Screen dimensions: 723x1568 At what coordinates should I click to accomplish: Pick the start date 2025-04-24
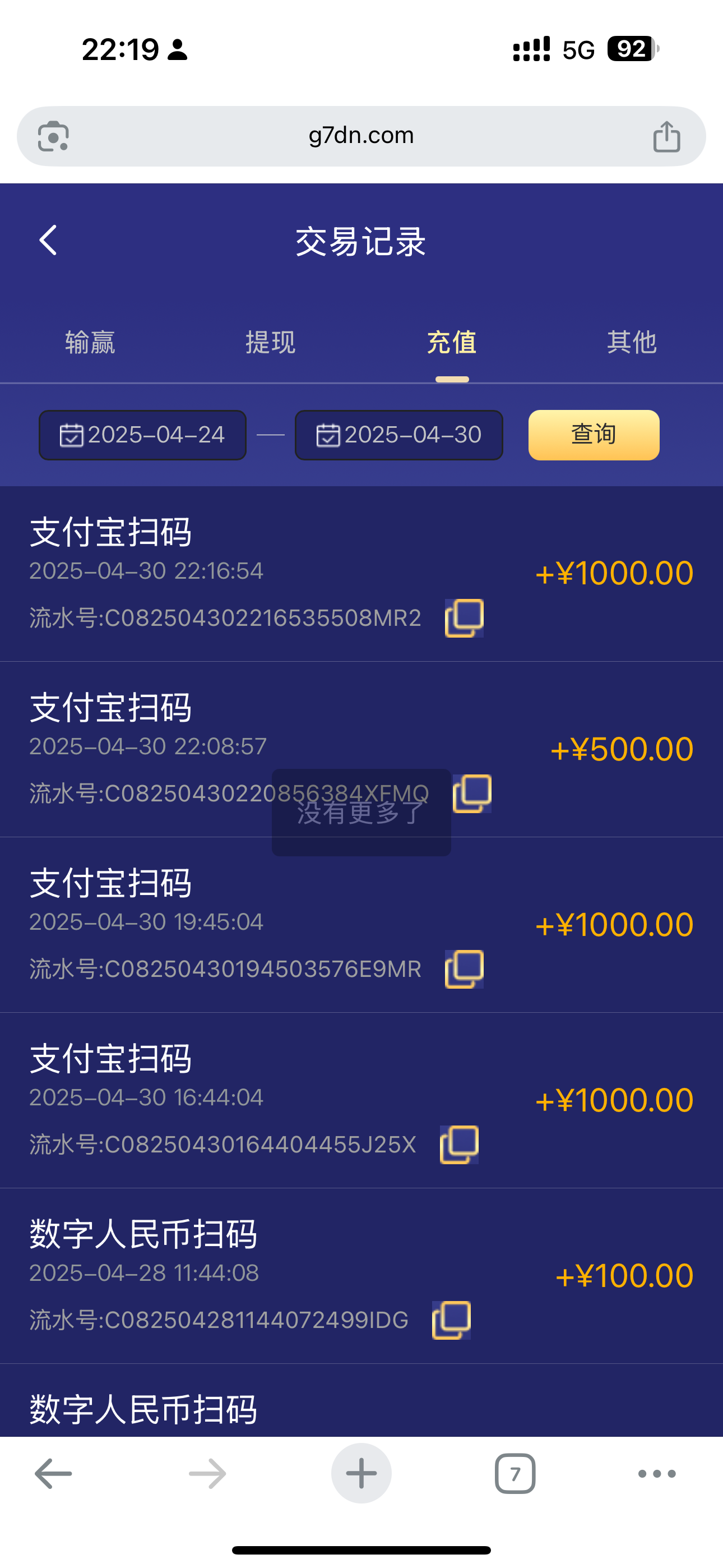tap(142, 435)
